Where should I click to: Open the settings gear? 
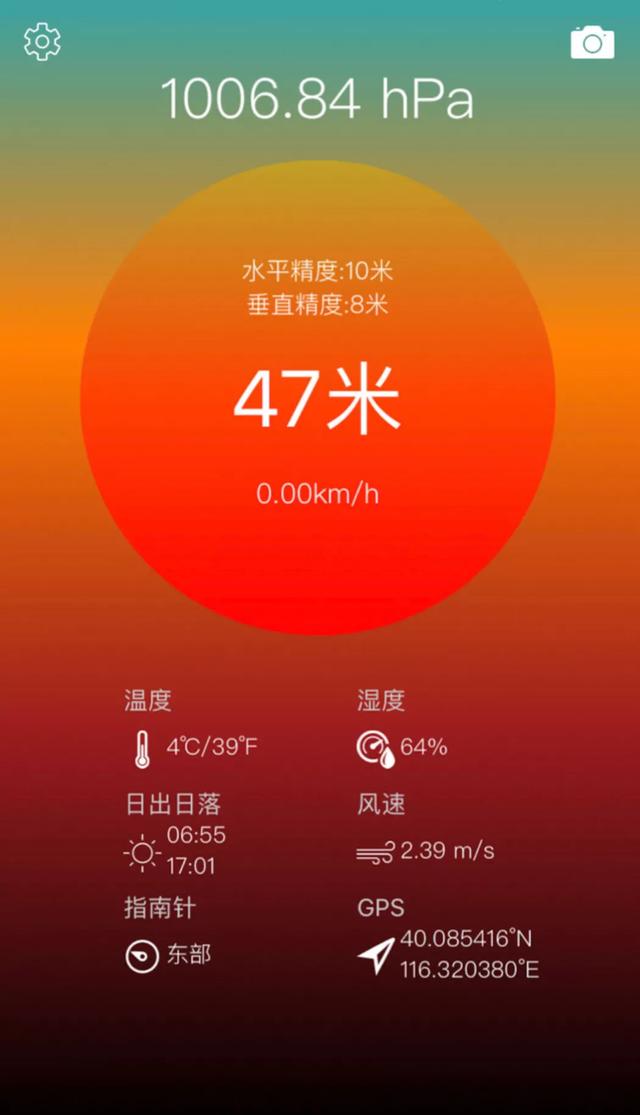[x=42, y=42]
